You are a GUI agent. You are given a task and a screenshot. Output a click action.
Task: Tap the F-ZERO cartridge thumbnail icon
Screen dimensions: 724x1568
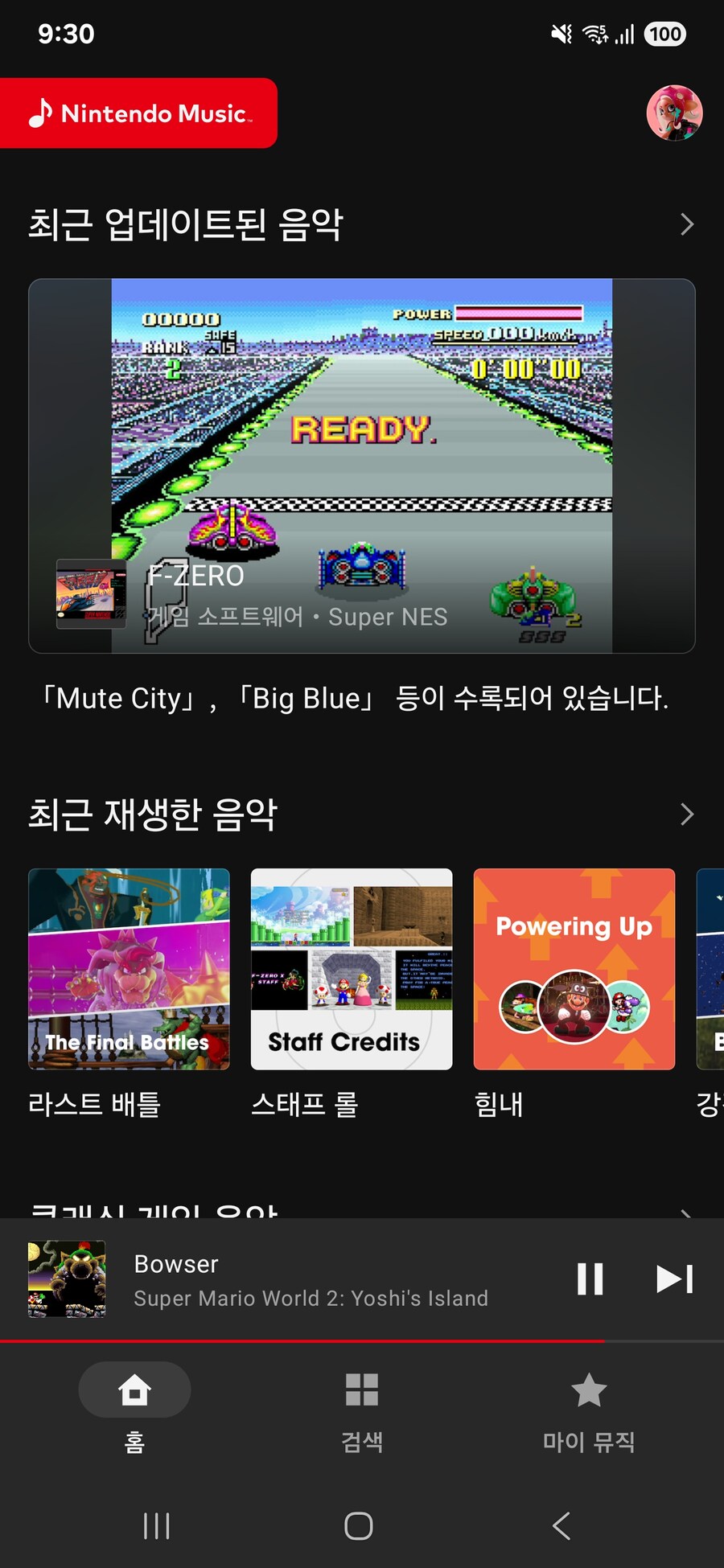point(91,595)
